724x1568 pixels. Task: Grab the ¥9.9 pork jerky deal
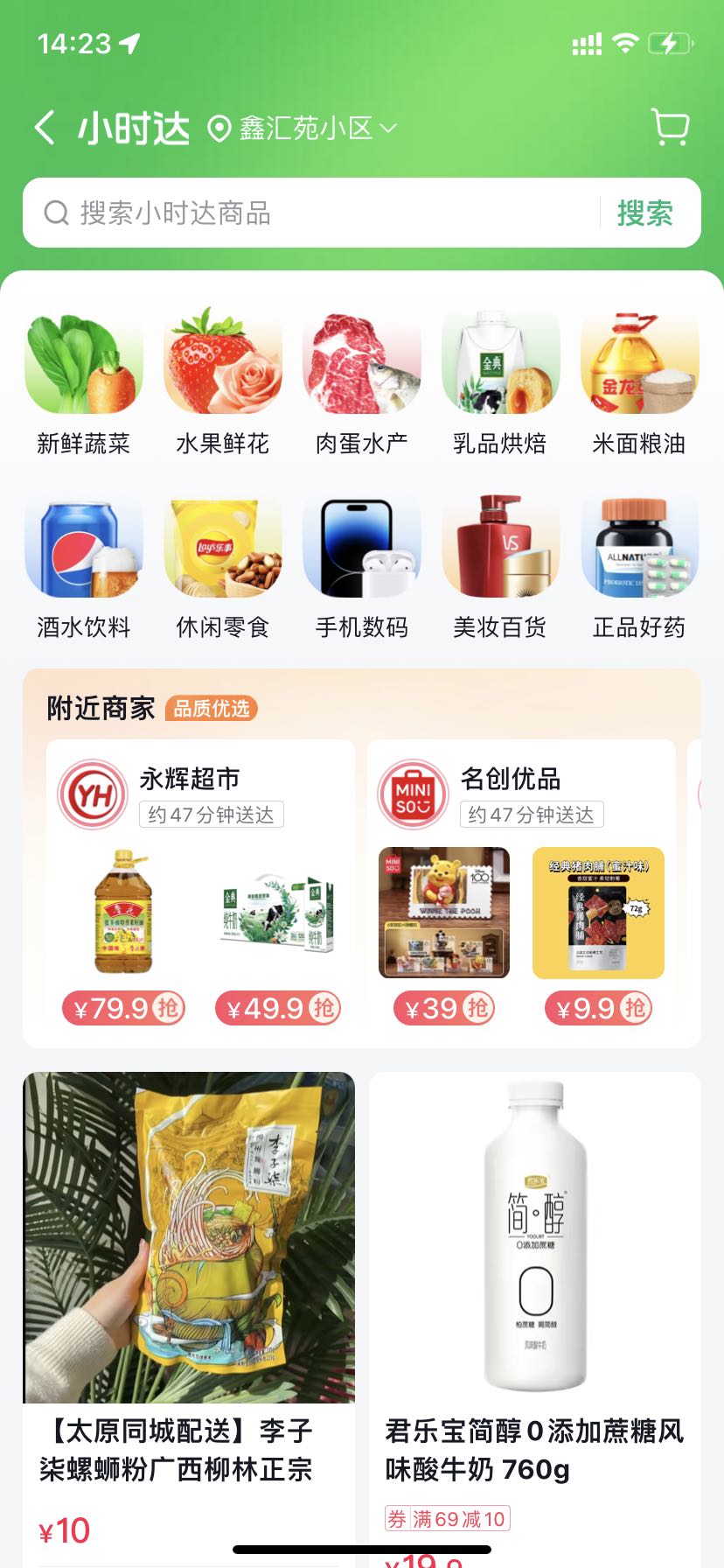599,1008
